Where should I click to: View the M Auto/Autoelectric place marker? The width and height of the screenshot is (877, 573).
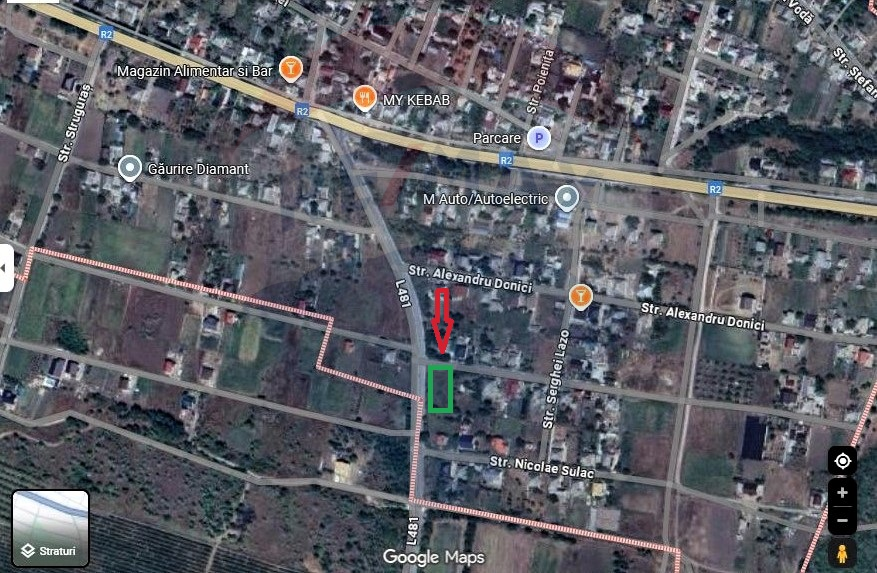click(x=567, y=197)
